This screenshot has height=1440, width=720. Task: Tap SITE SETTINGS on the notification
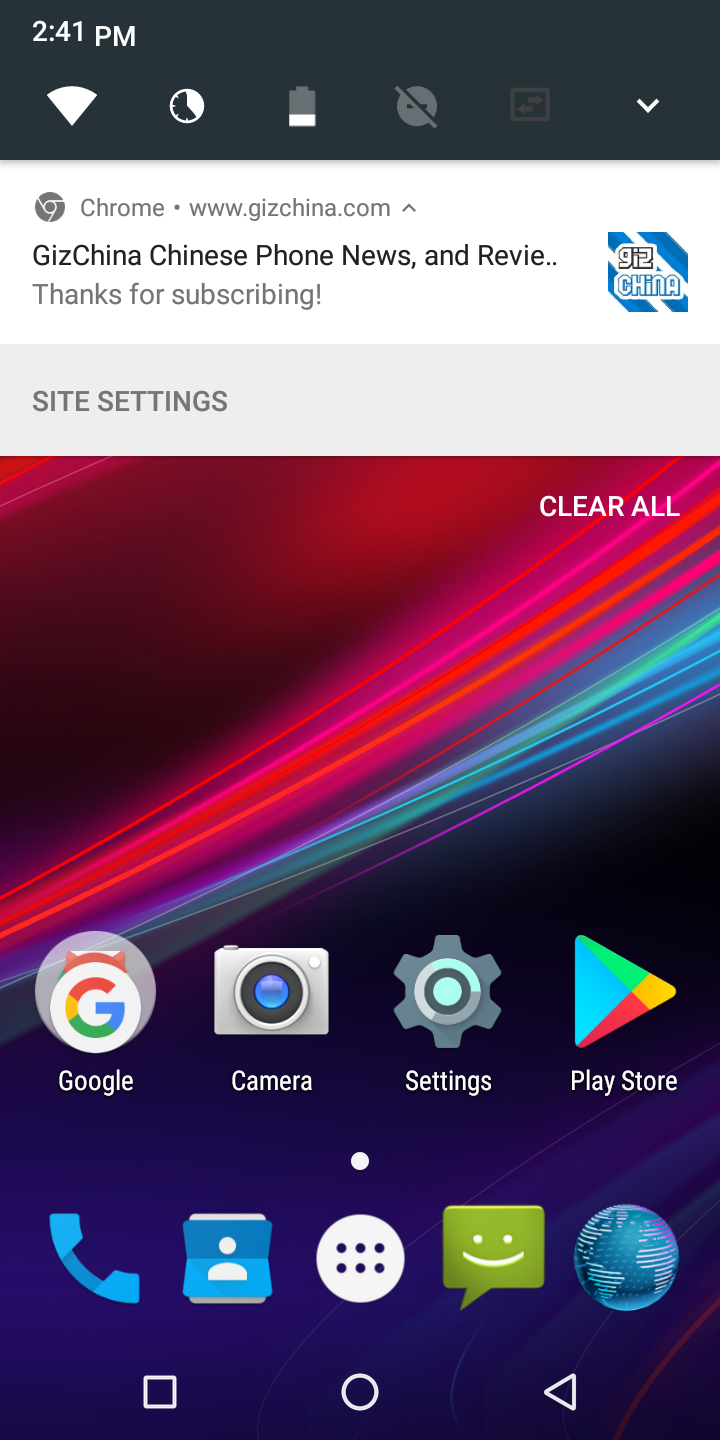tap(130, 401)
